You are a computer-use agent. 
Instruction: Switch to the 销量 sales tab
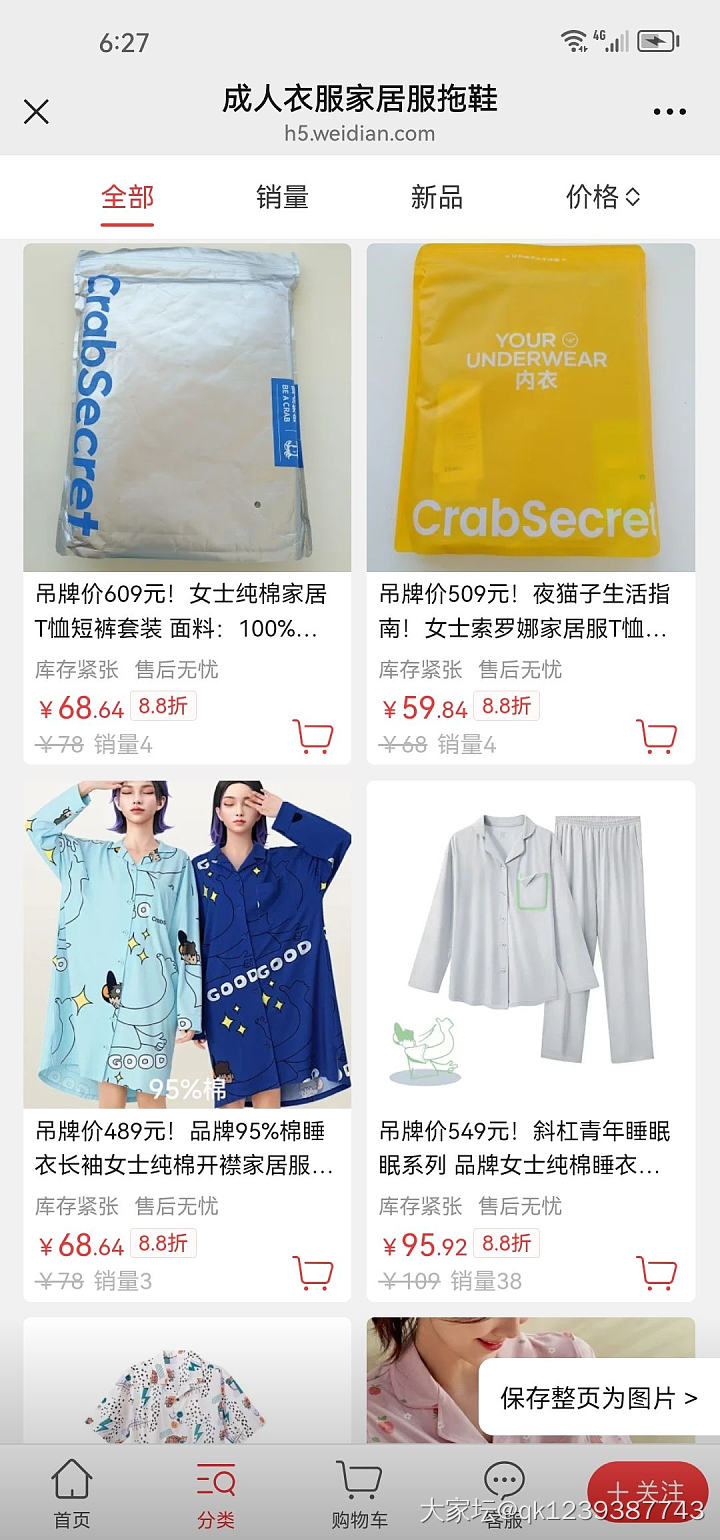tap(281, 197)
